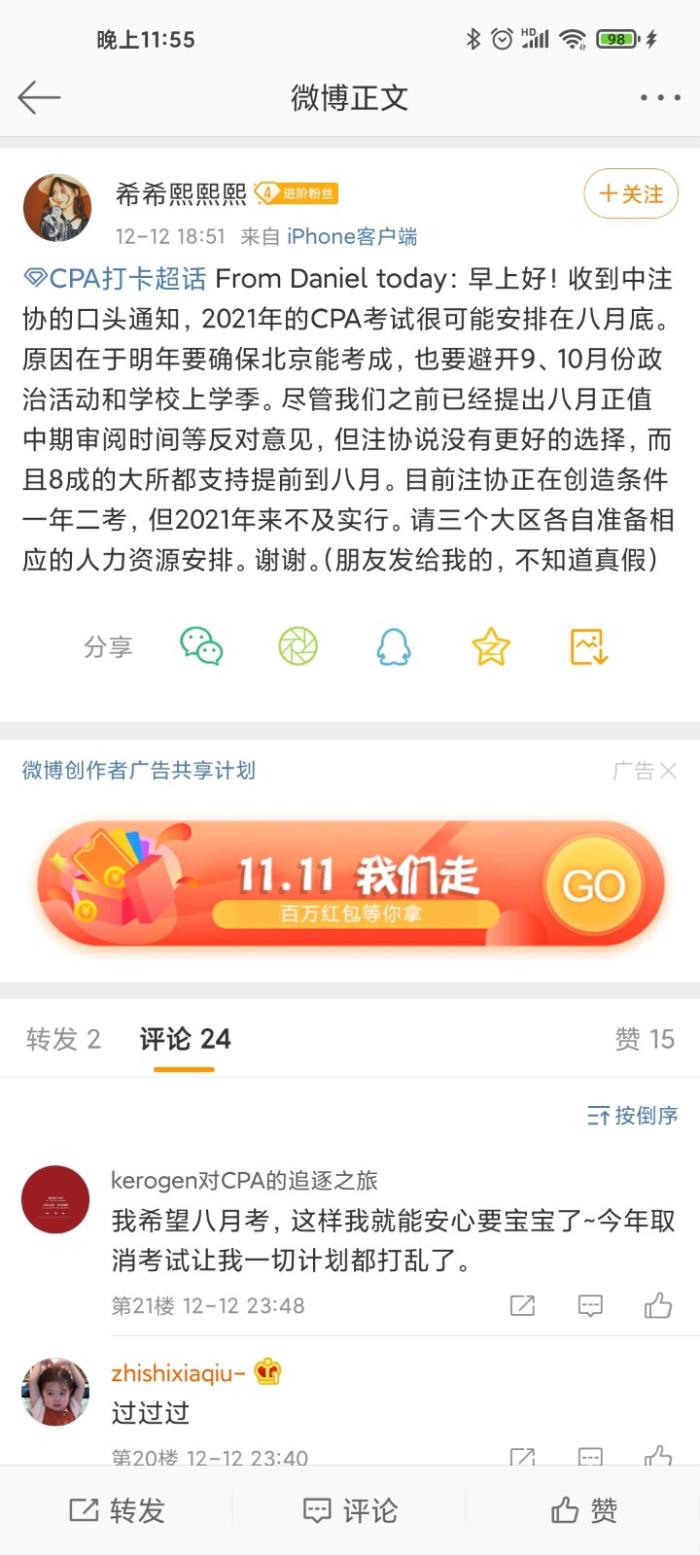Share post to Qzone star icon
The height and width of the screenshot is (1555, 700).
(490, 646)
